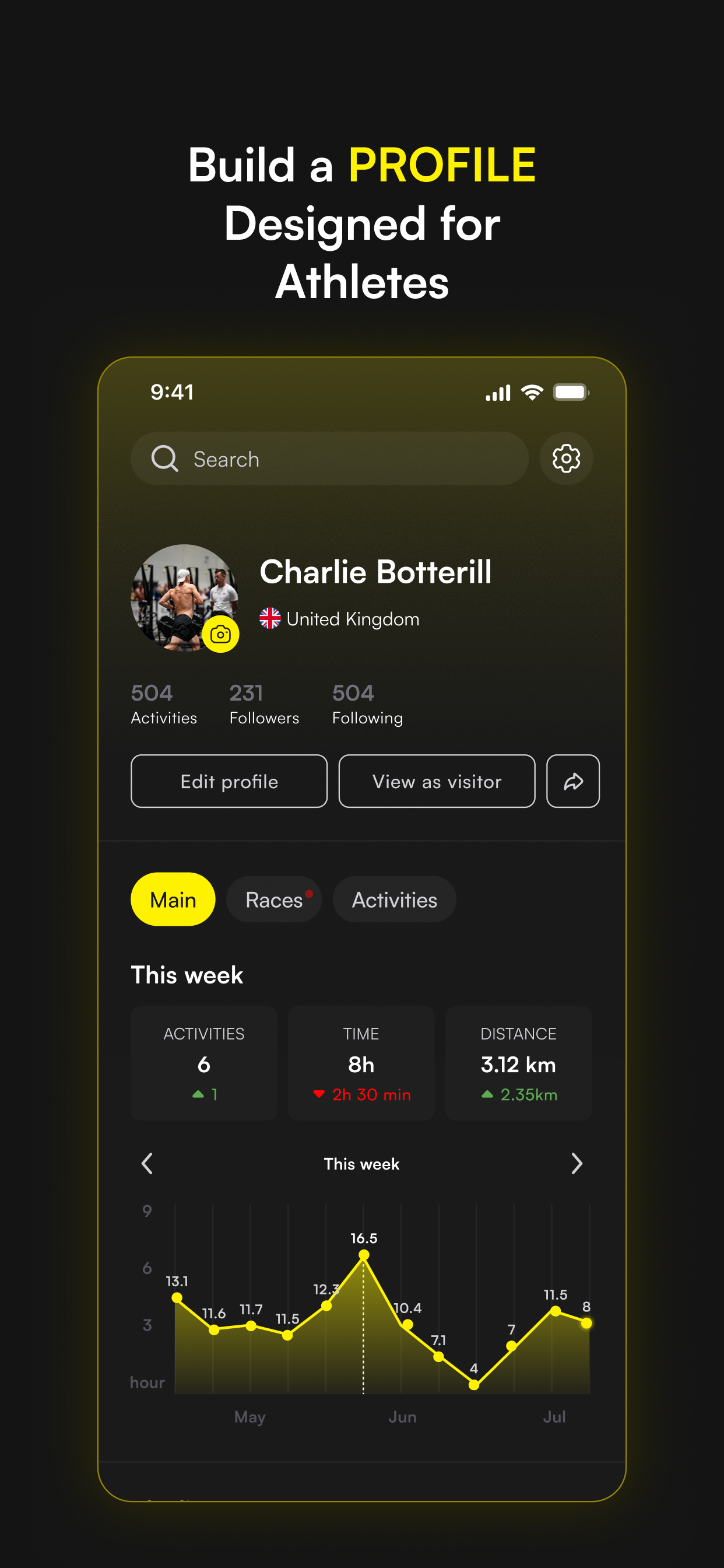
Task: Tap the camera icon on the profile photo
Action: (x=221, y=635)
